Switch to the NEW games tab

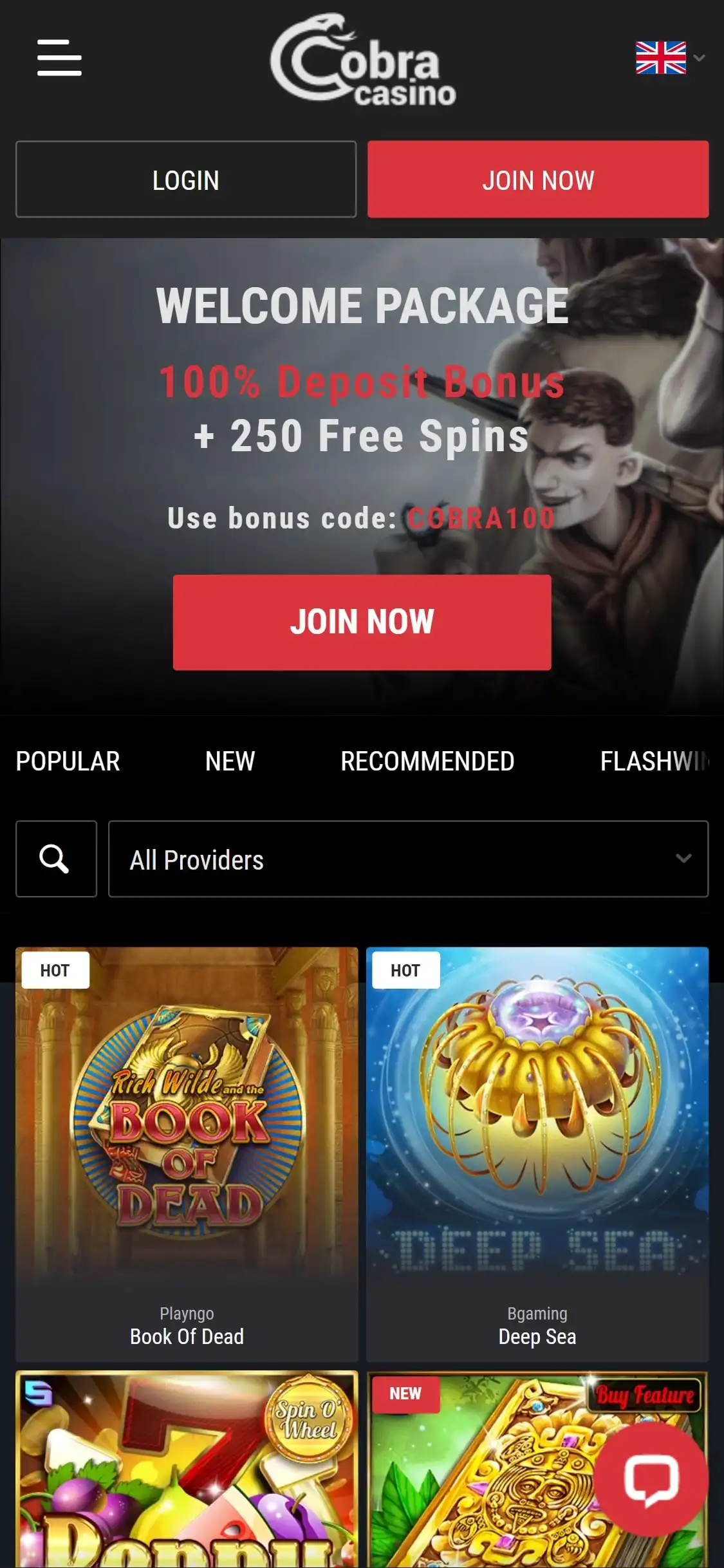230,761
